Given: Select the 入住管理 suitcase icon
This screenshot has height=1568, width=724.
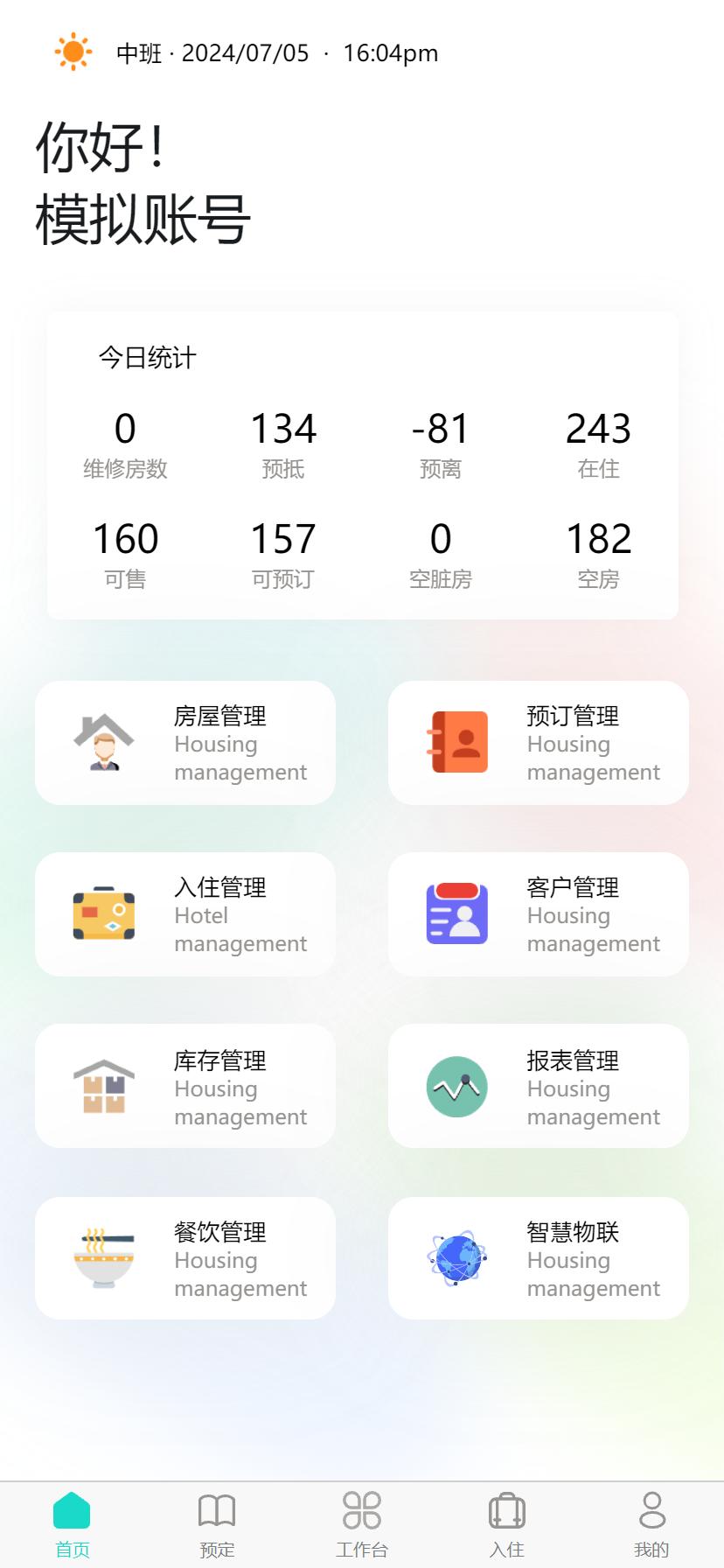Looking at the screenshot, I should point(103,913).
